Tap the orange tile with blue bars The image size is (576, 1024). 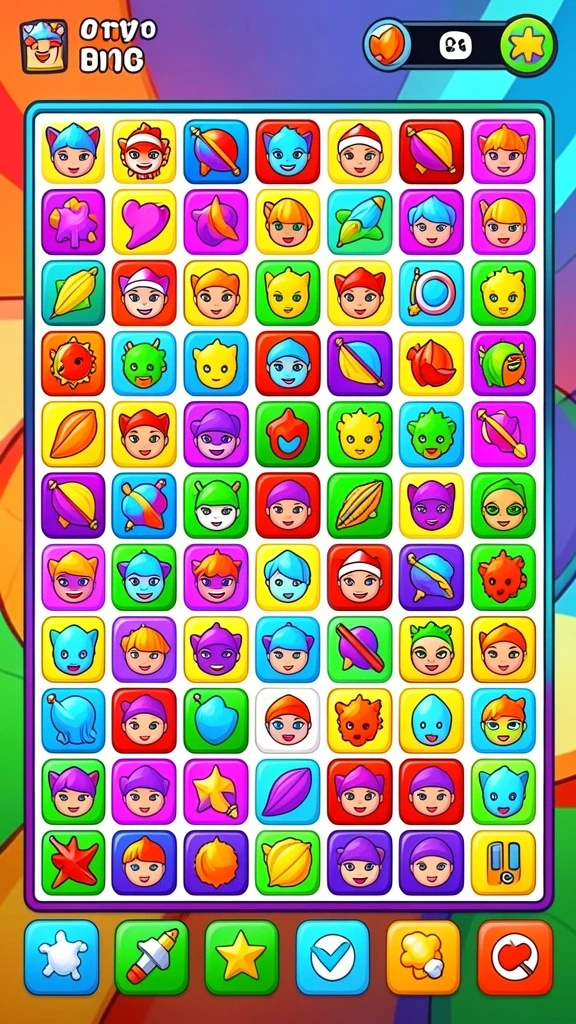[x=503, y=863]
